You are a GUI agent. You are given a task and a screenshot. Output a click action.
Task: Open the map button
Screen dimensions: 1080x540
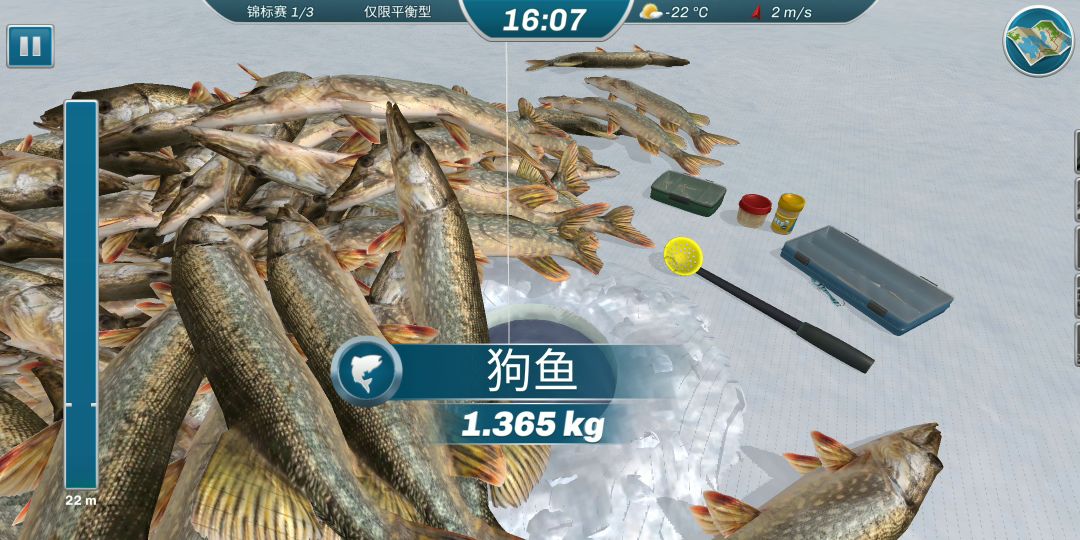click(1038, 41)
